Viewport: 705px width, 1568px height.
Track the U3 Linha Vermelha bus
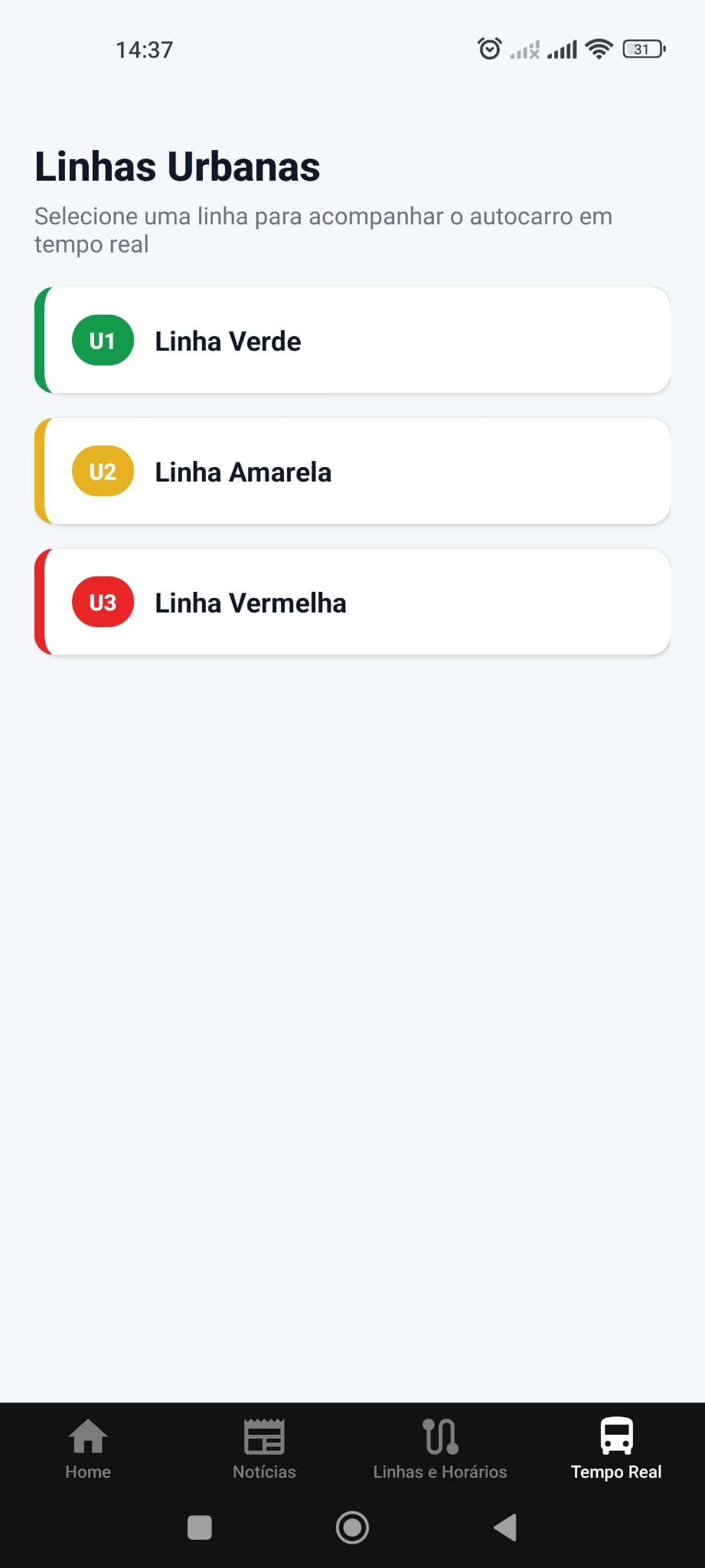click(x=352, y=603)
